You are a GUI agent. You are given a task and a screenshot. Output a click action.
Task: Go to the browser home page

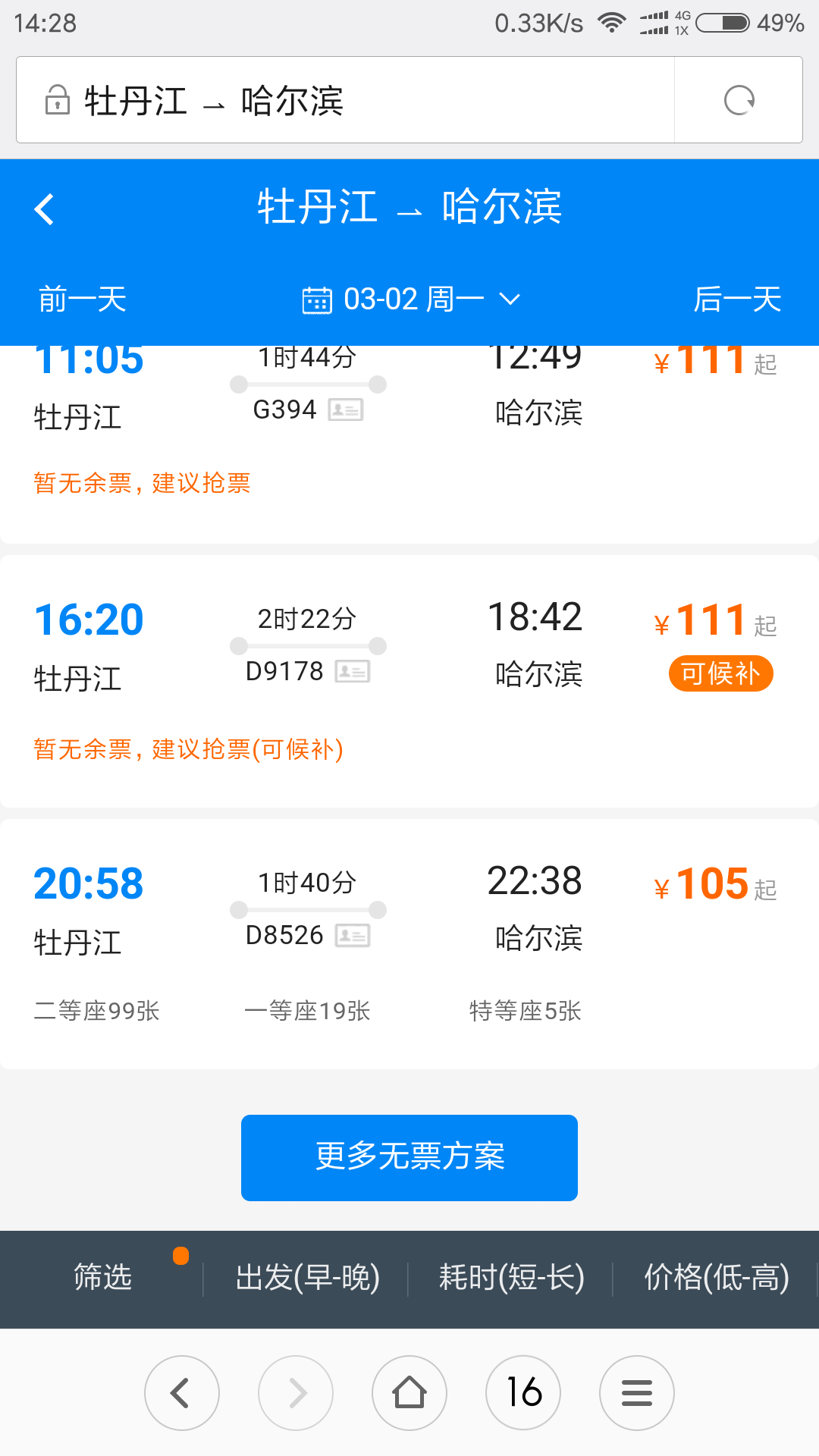click(409, 1392)
